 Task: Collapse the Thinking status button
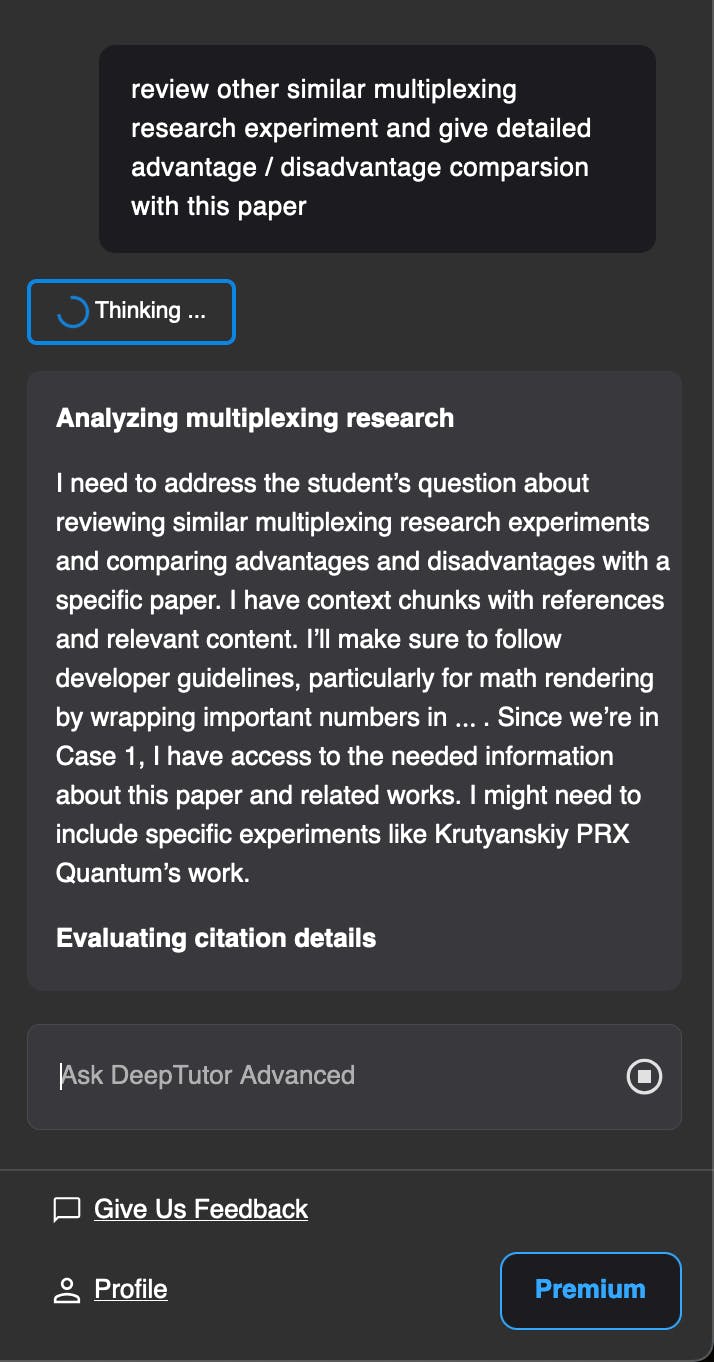pos(131,312)
